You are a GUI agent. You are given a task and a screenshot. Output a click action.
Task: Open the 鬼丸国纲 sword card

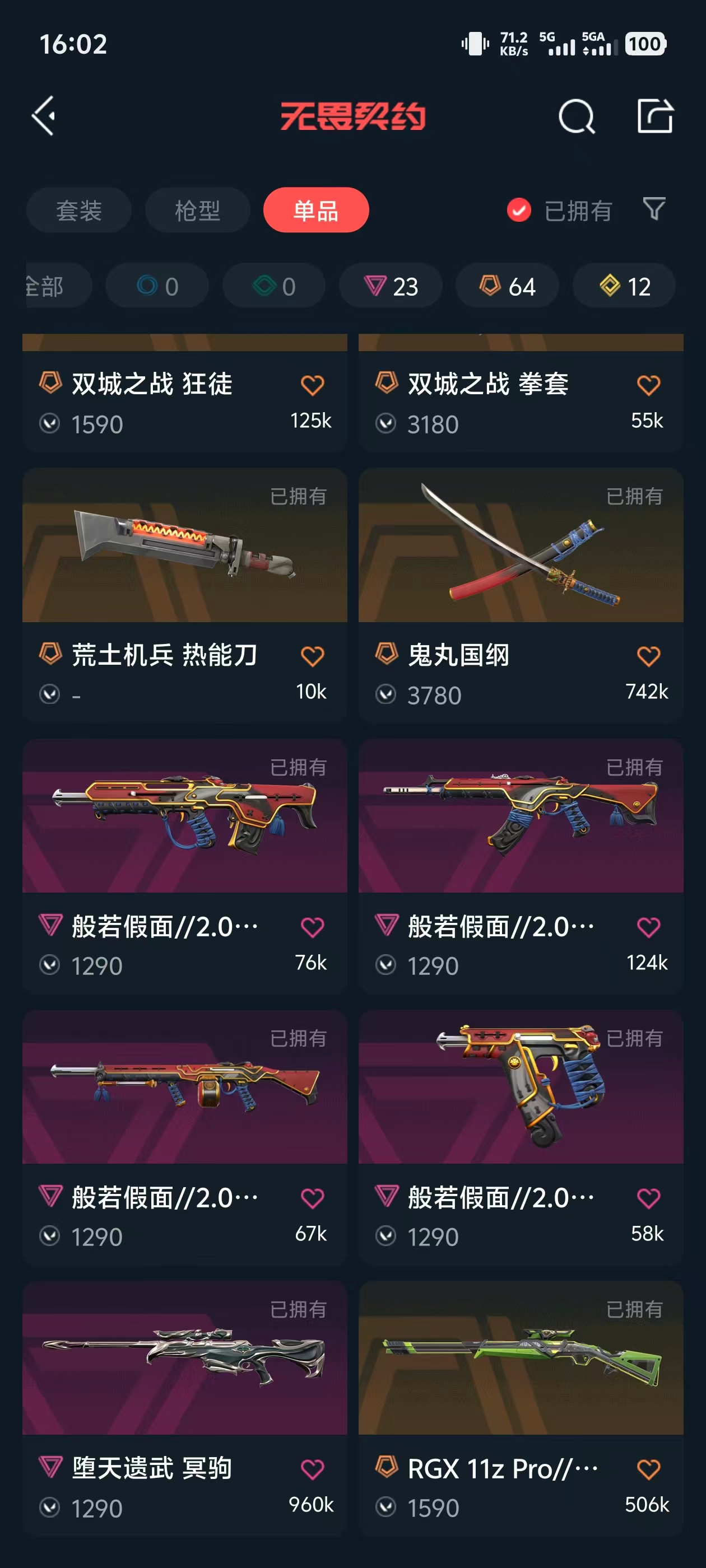point(520,545)
